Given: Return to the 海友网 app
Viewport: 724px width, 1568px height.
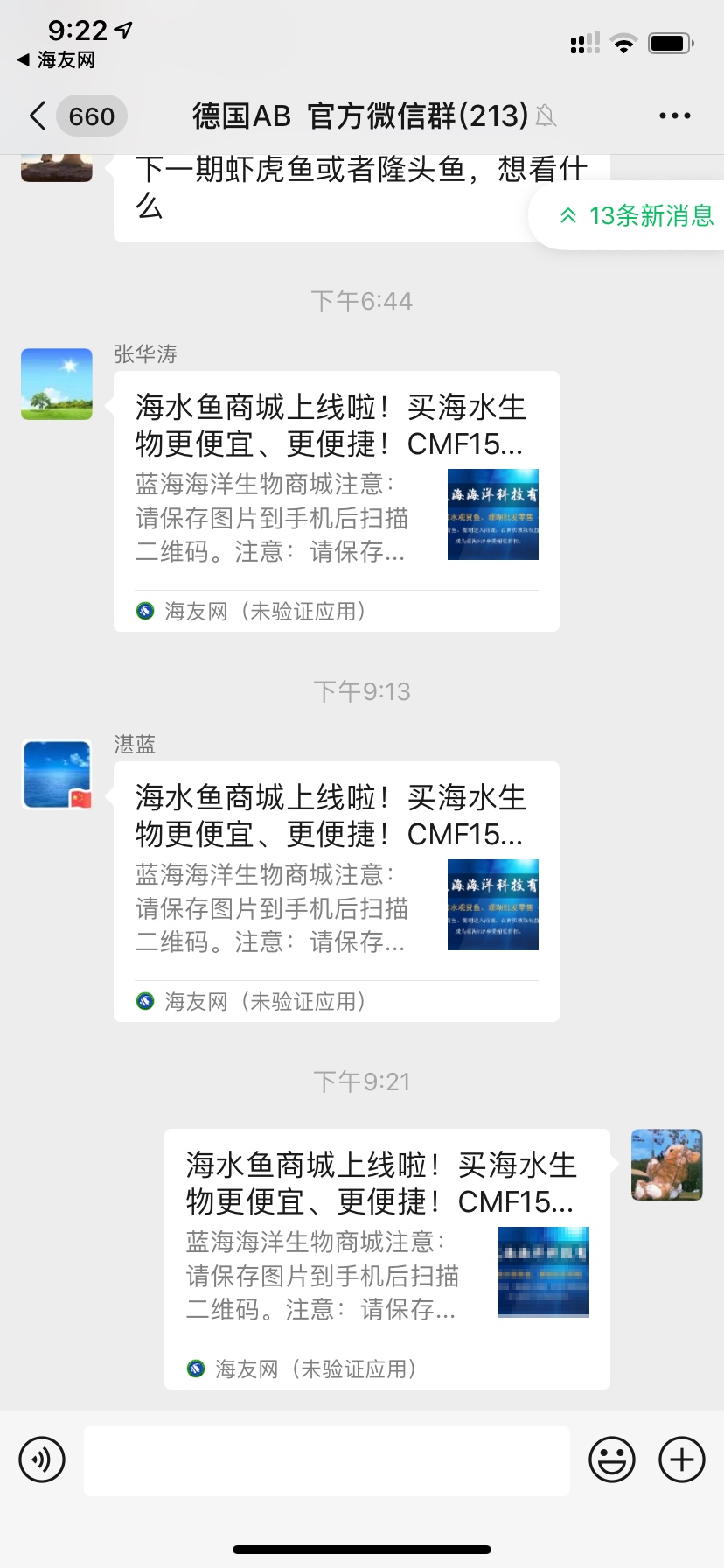Looking at the screenshot, I should click(x=56, y=59).
